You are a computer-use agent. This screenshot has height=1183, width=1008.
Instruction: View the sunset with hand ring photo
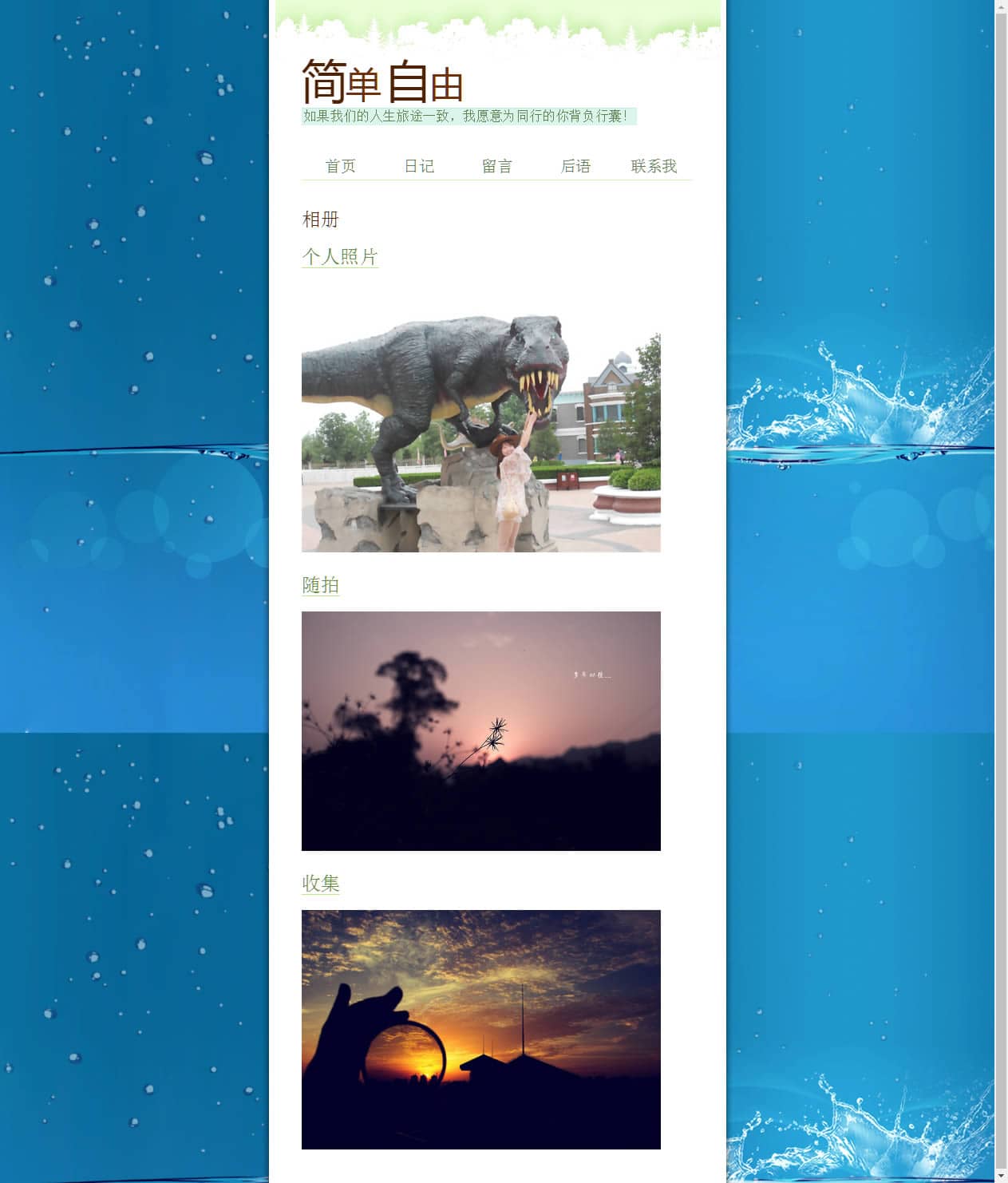(x=480, y=1029)
